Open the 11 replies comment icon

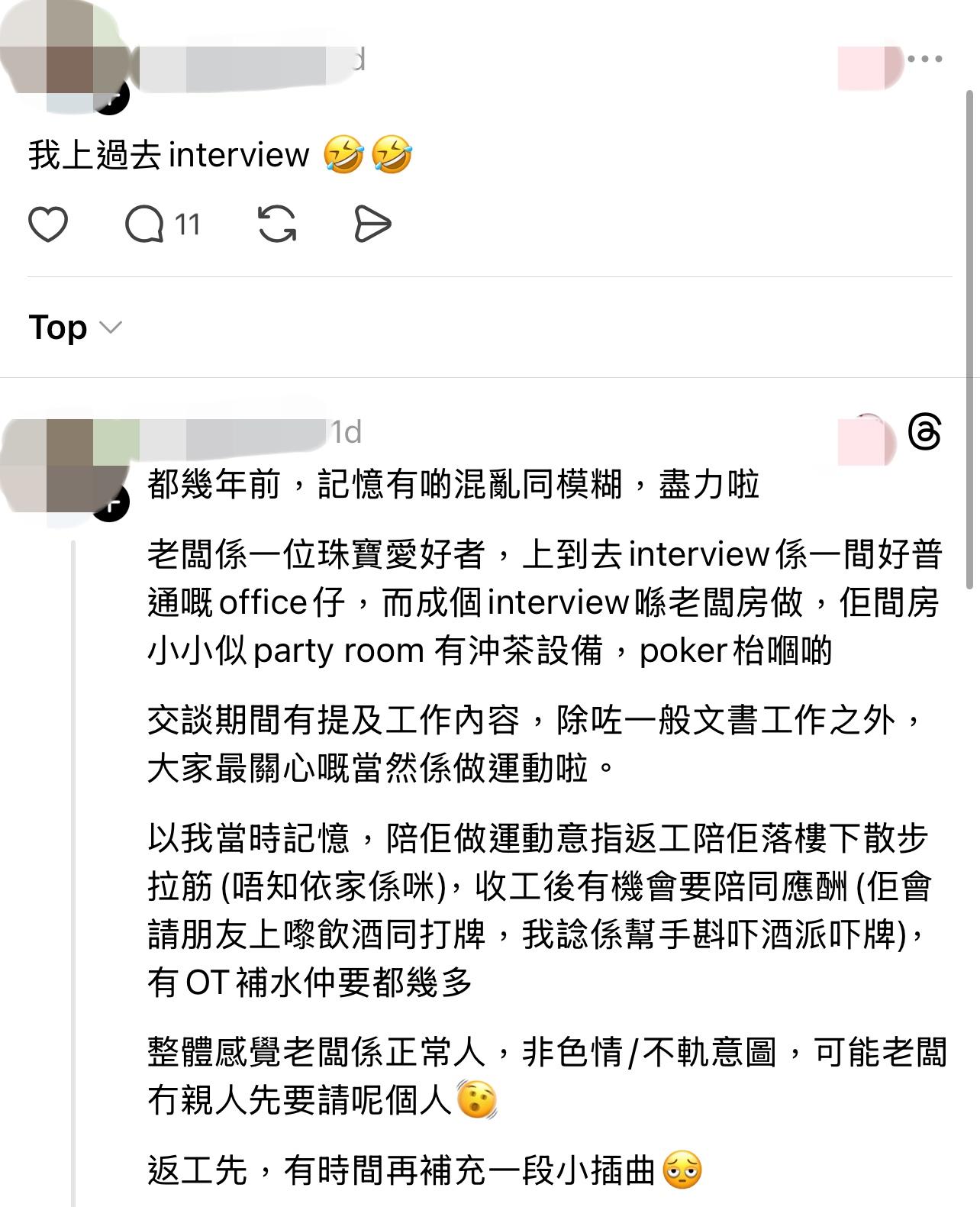point(145,224)
